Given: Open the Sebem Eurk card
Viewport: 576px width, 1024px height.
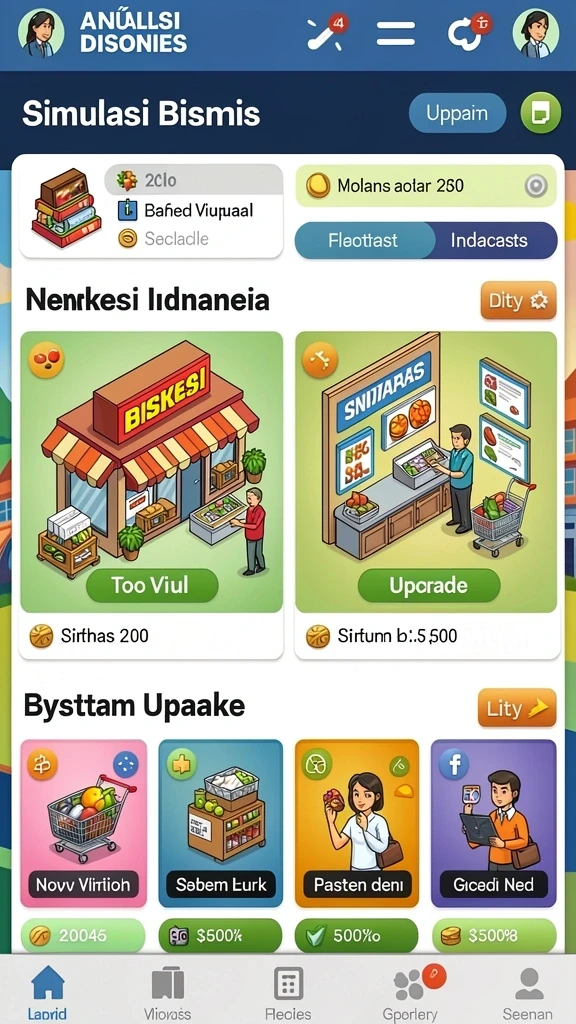Looking at the screenshot, I should tap(221, 824).
